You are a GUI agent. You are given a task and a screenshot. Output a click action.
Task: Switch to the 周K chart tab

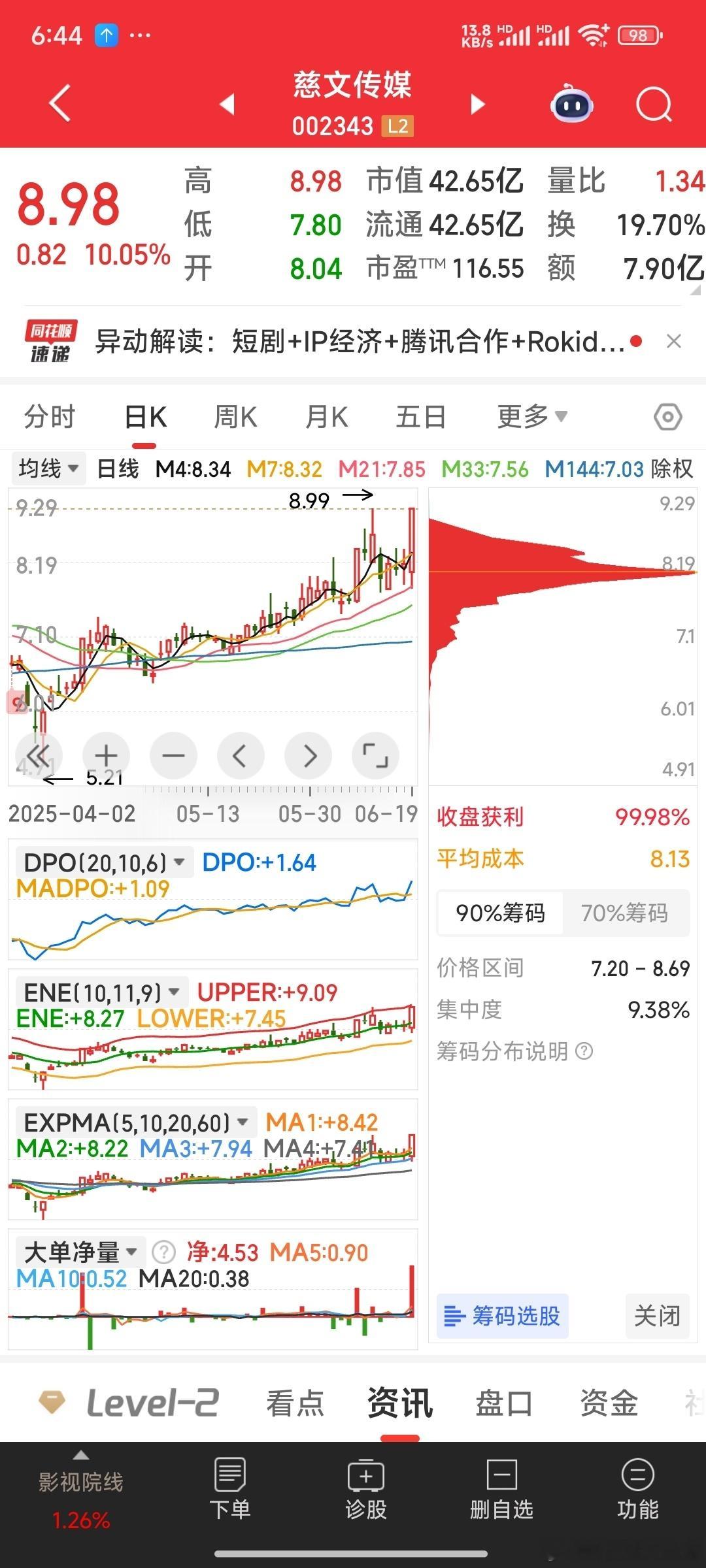point(235,416)
